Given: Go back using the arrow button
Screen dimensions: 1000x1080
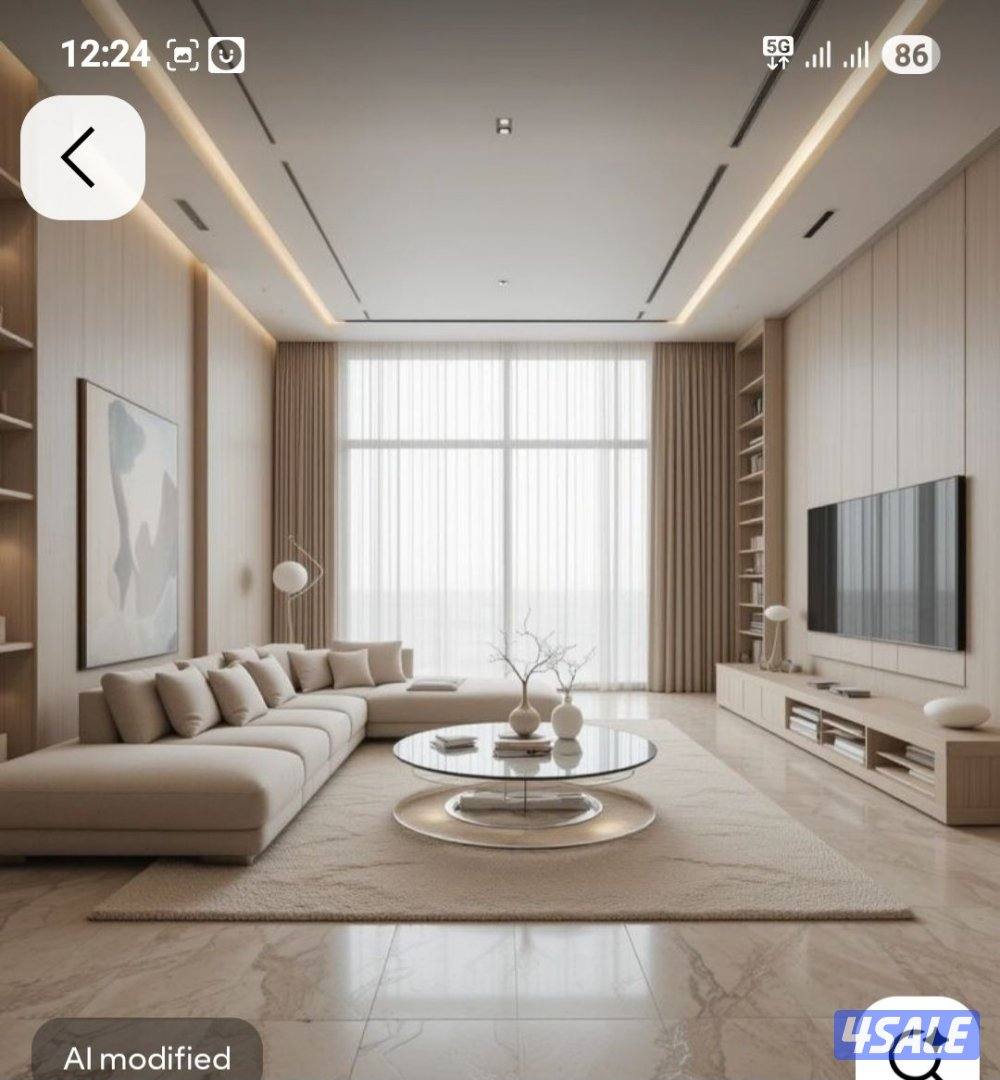Looking at the screenshot, I should (x=82, y=157).
